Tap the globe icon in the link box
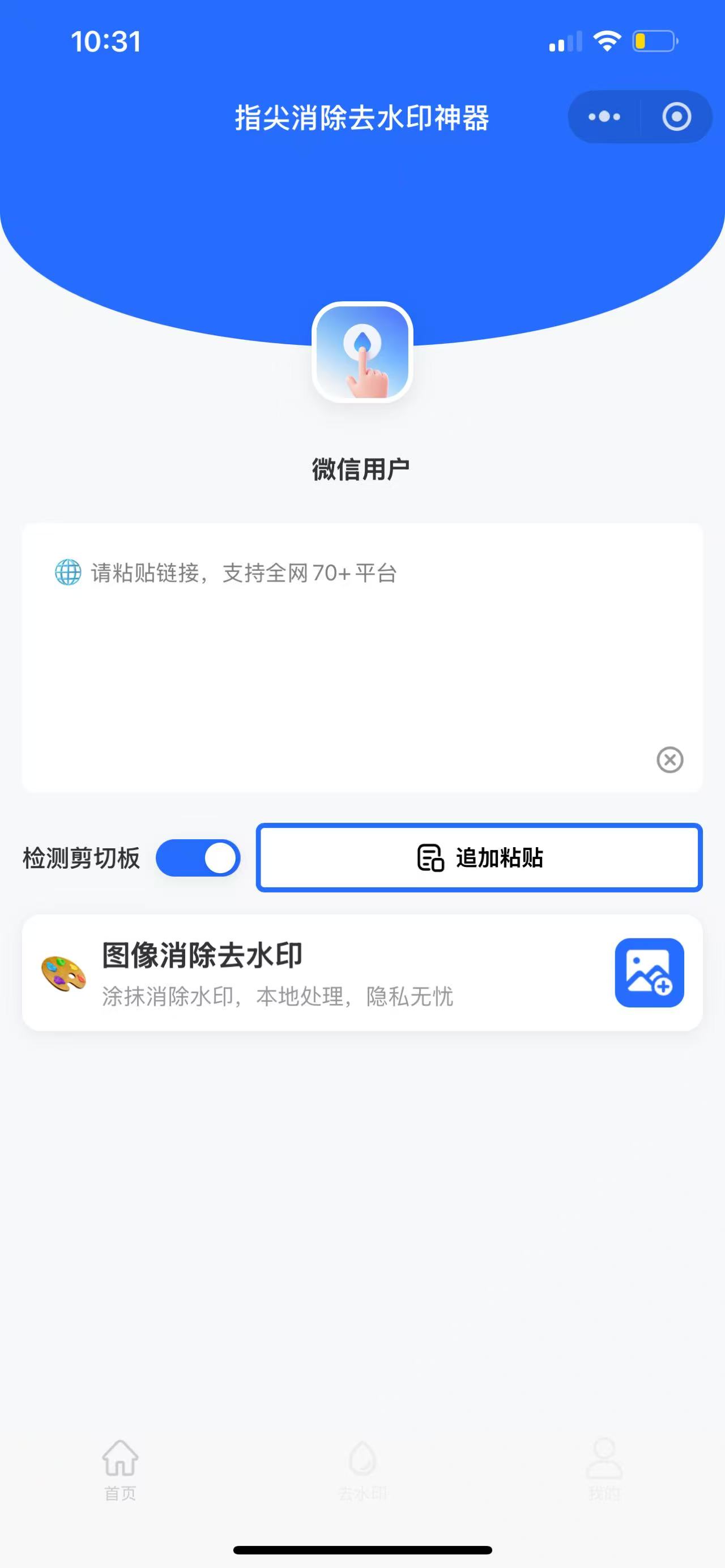 pyautogui.click(x=67, y=573)
